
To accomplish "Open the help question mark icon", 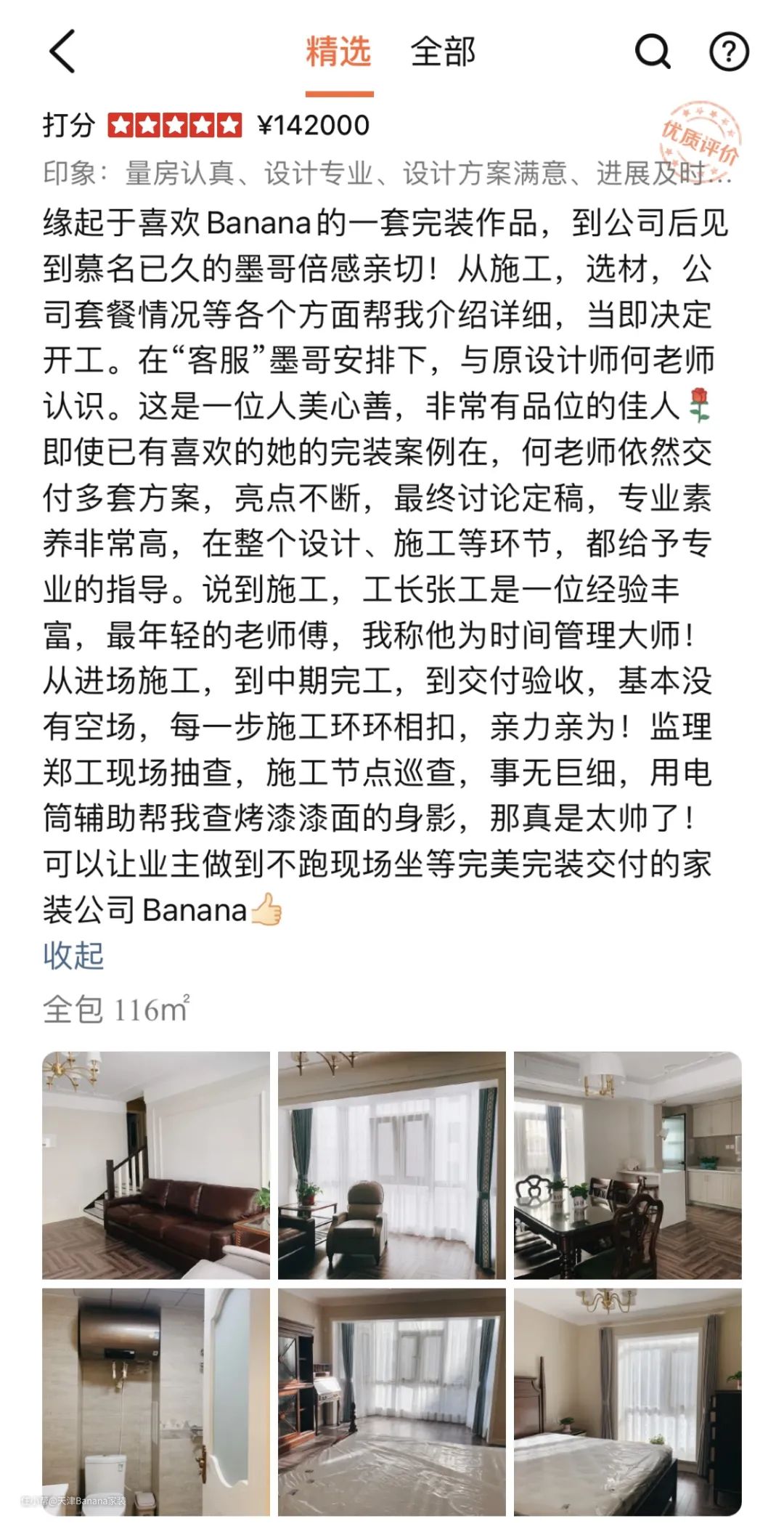I will pos(728,52).
